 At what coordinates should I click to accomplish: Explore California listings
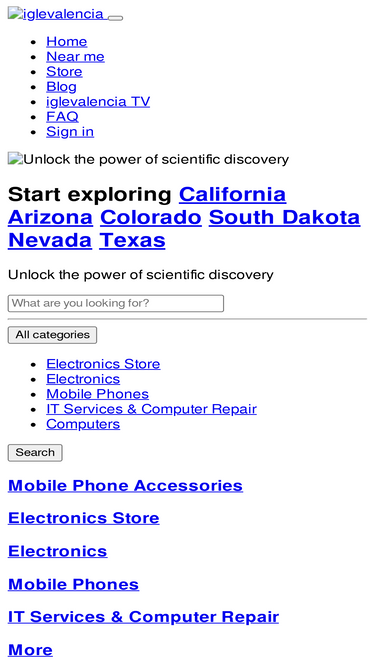click(x=232, y=194)
